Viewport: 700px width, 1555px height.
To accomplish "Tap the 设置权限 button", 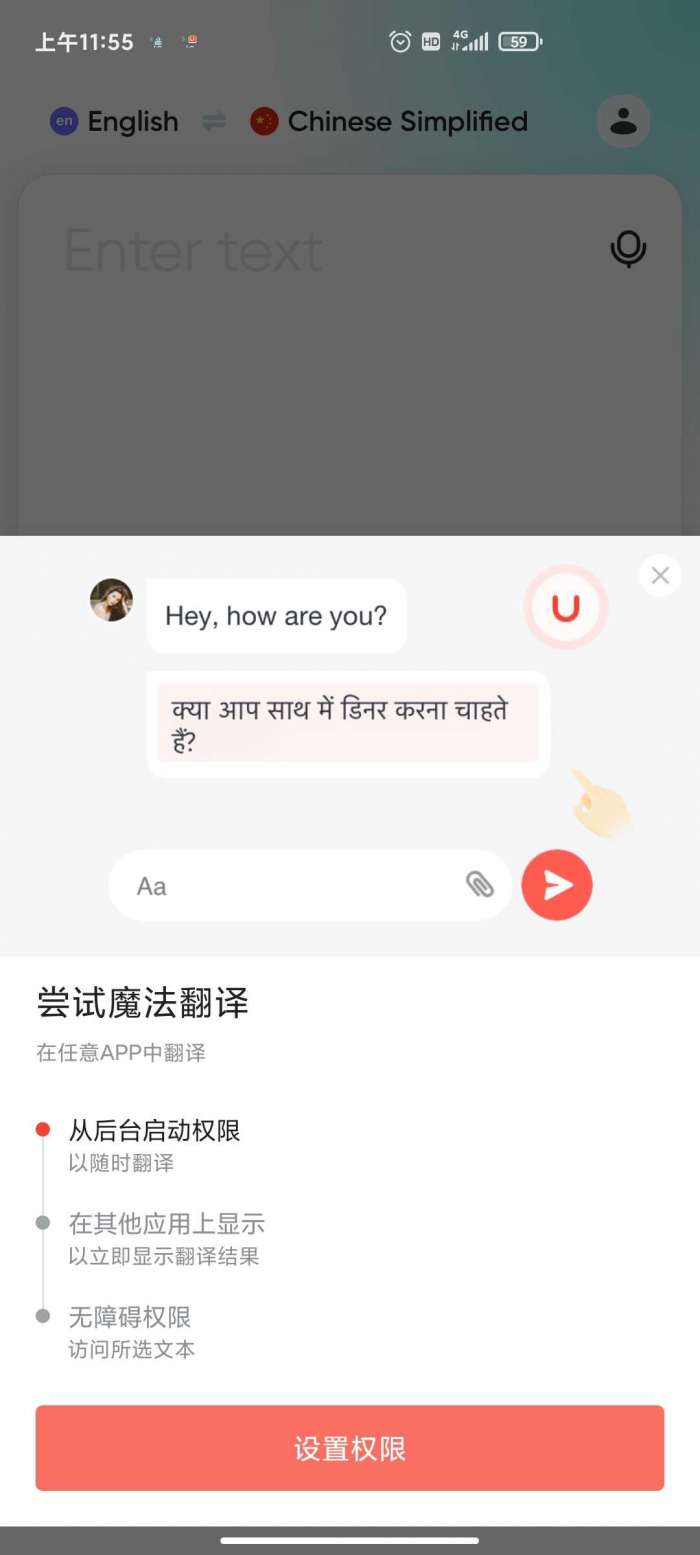I will pos(349,1448).
